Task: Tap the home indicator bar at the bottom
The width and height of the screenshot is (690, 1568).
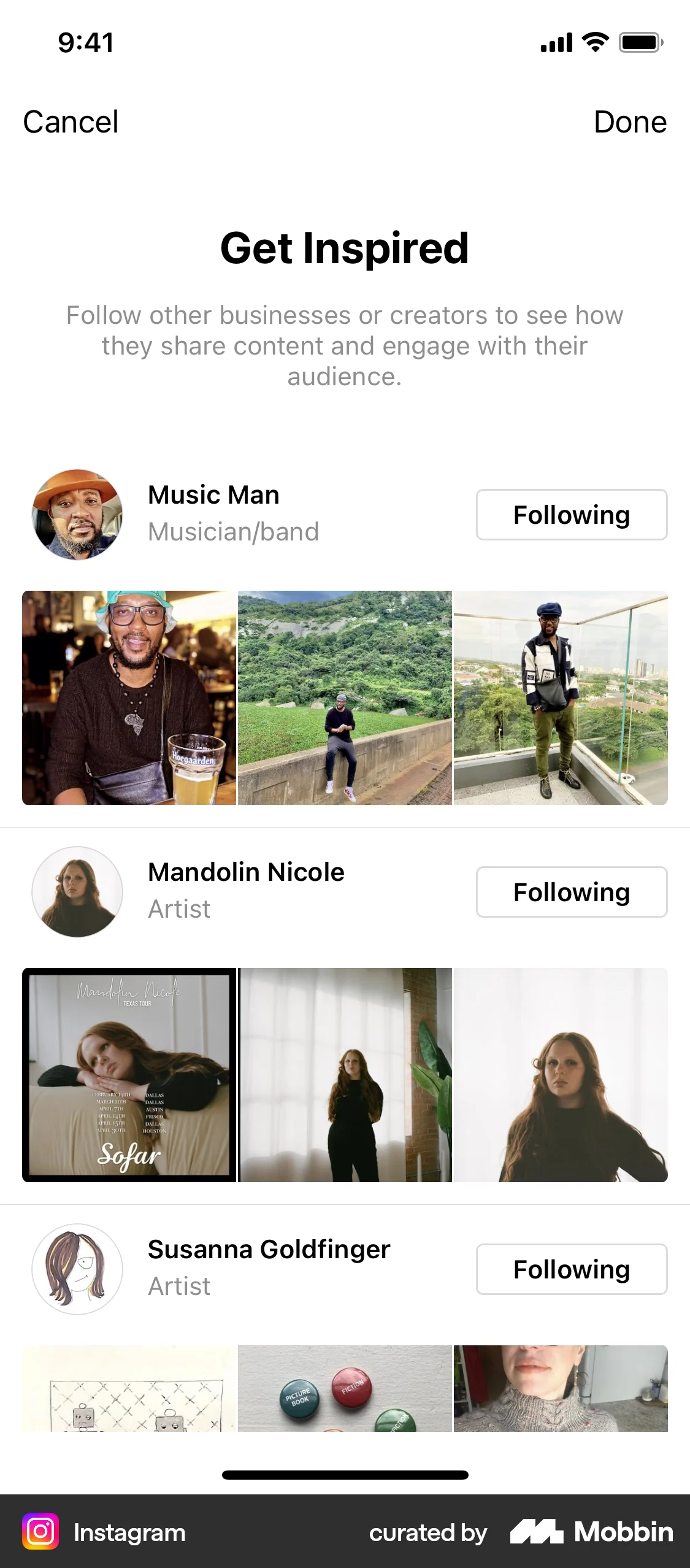Action: click(x=345, y=1475)
